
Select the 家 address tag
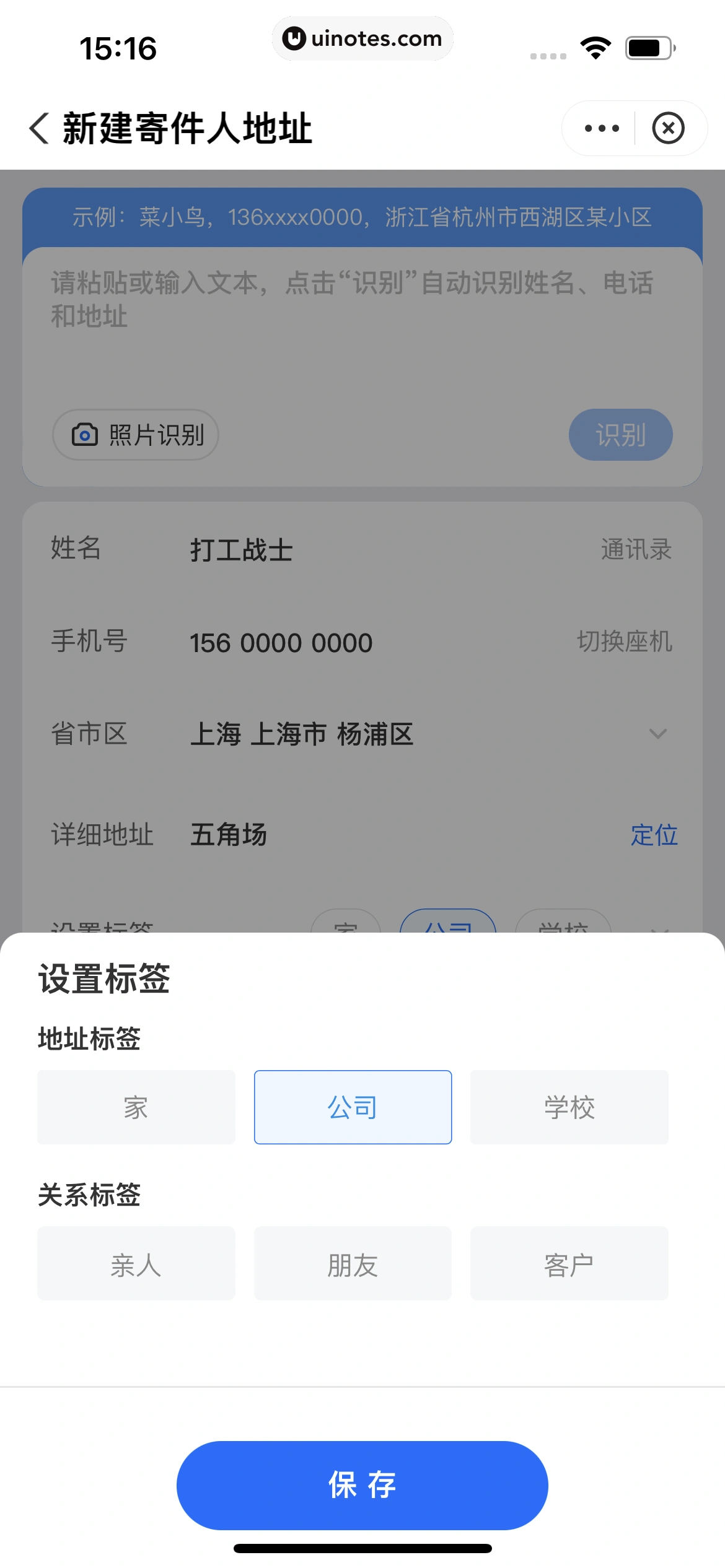pyautogui.click(x=136, y=1107)
